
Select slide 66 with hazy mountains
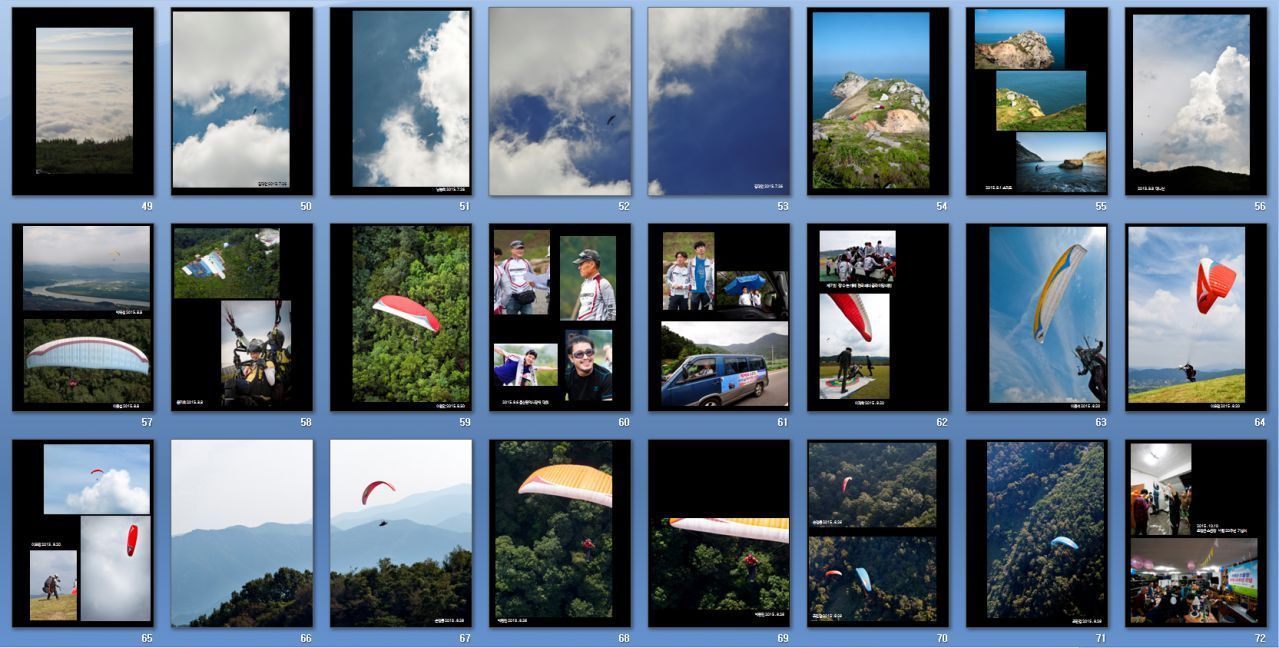(x=242, y=533)
